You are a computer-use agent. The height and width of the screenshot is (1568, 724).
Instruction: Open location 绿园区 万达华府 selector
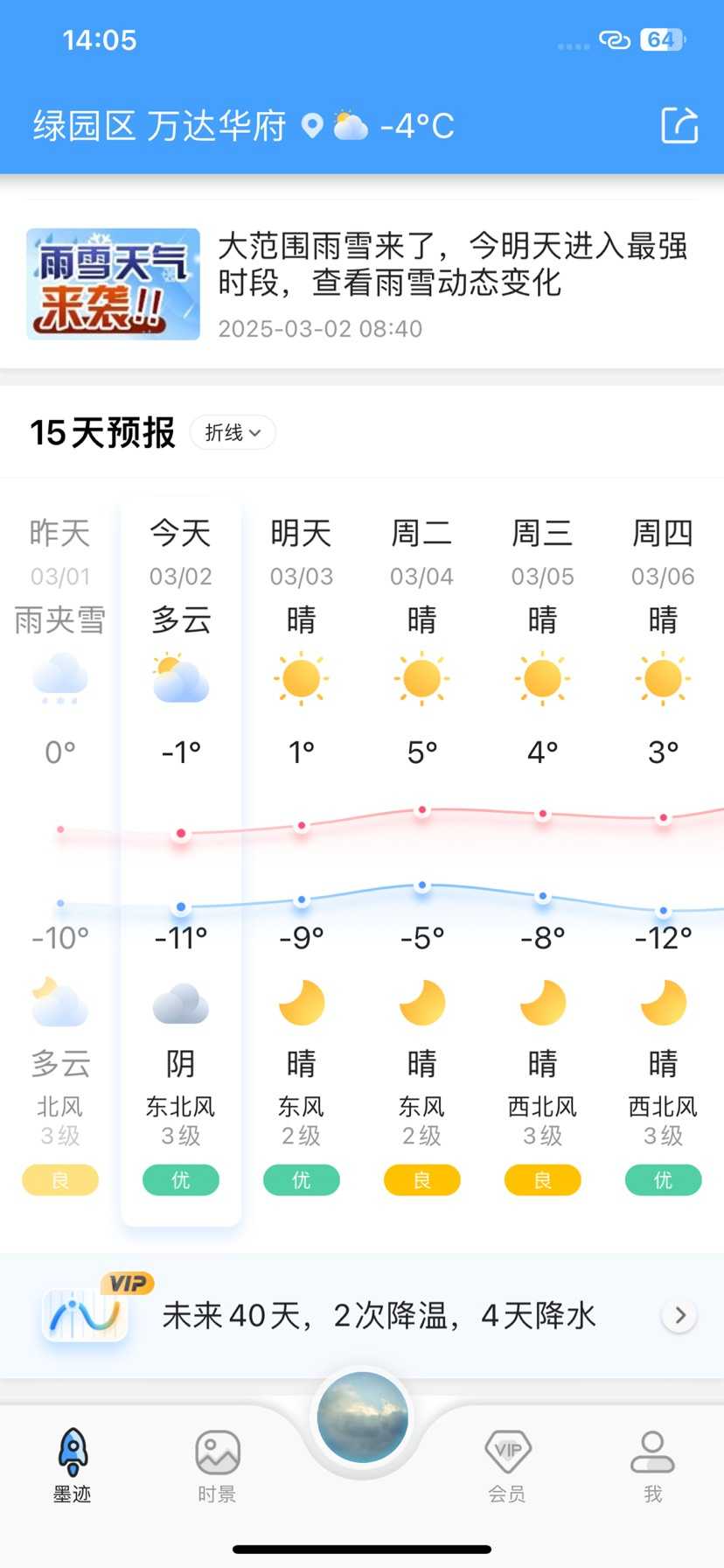(x=160, y=126)
